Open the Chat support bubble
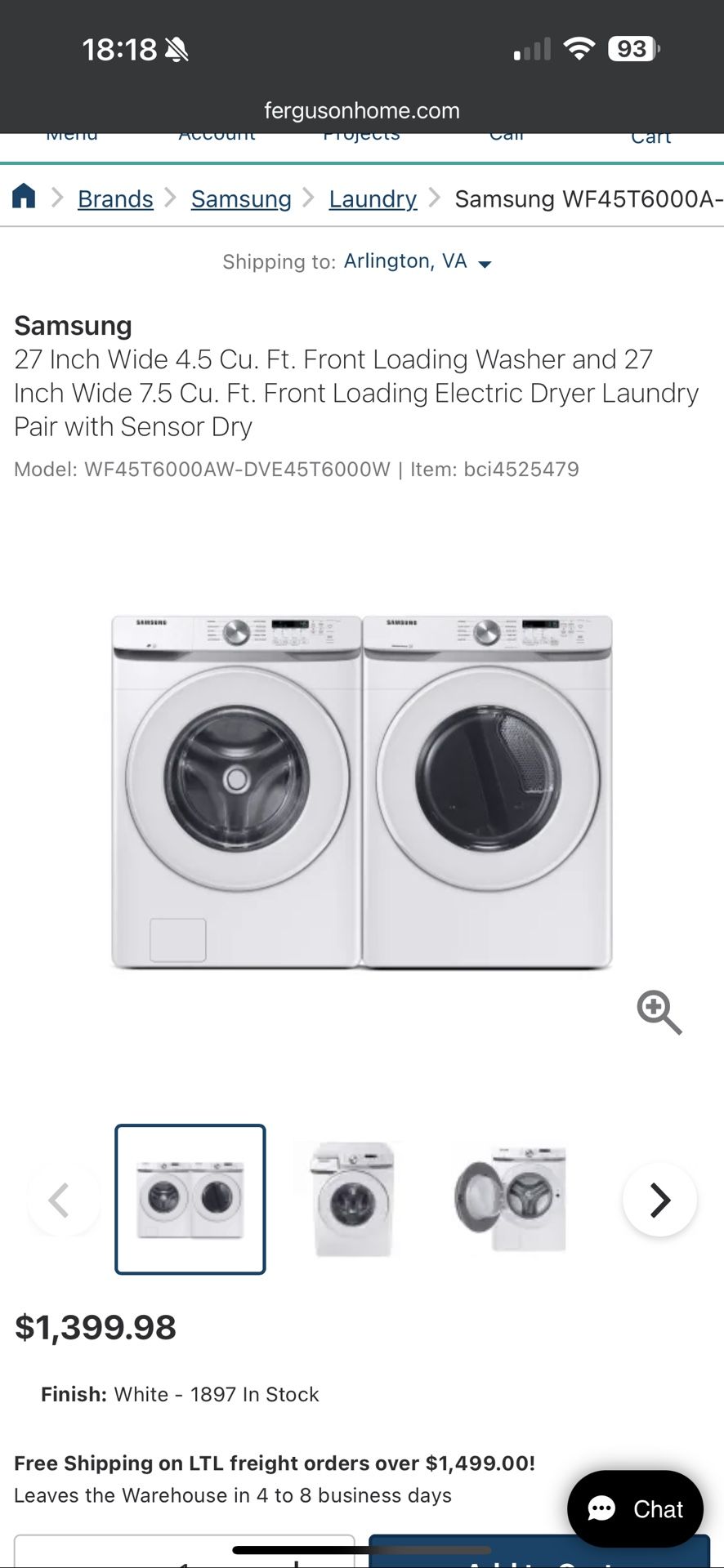The height and width of the screenshot is (1568, 724). [x=635, y=1509]
